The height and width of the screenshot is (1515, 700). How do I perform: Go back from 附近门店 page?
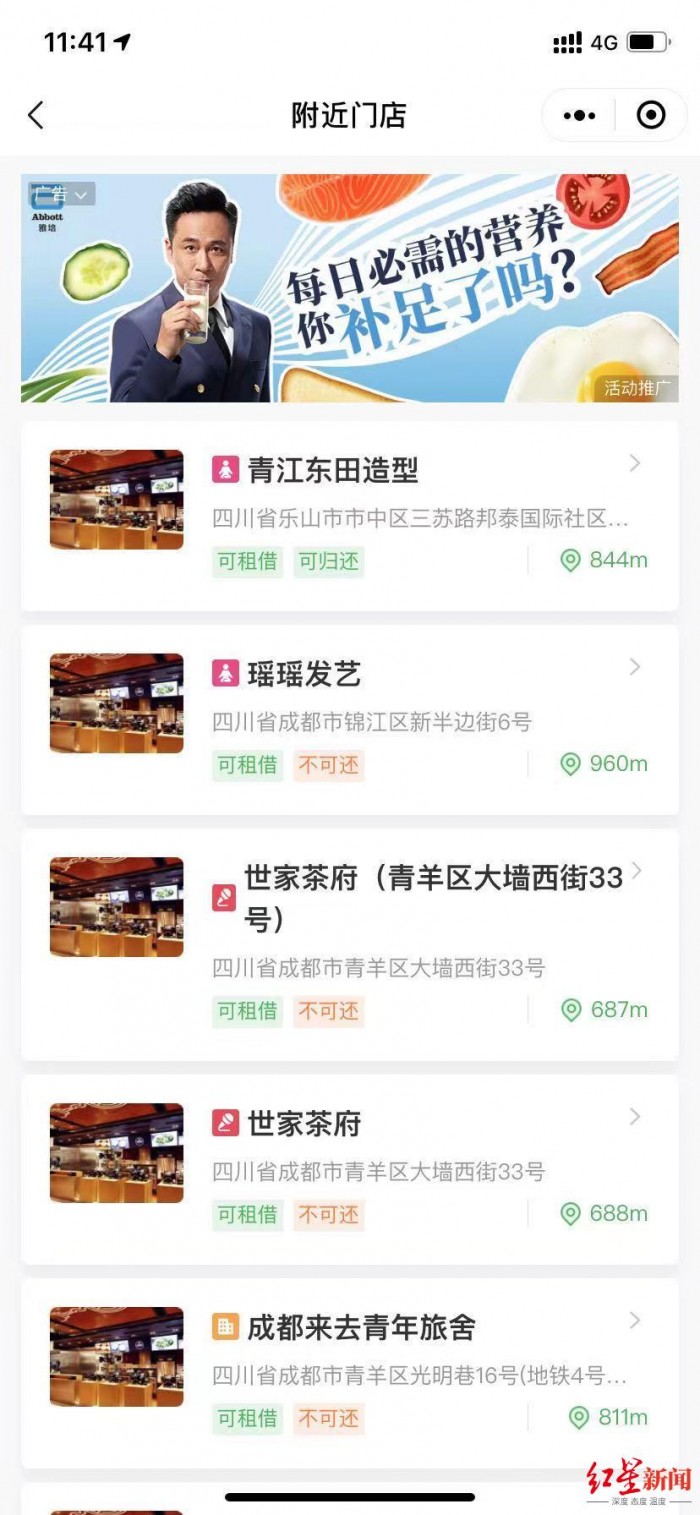tap(36, 115)
